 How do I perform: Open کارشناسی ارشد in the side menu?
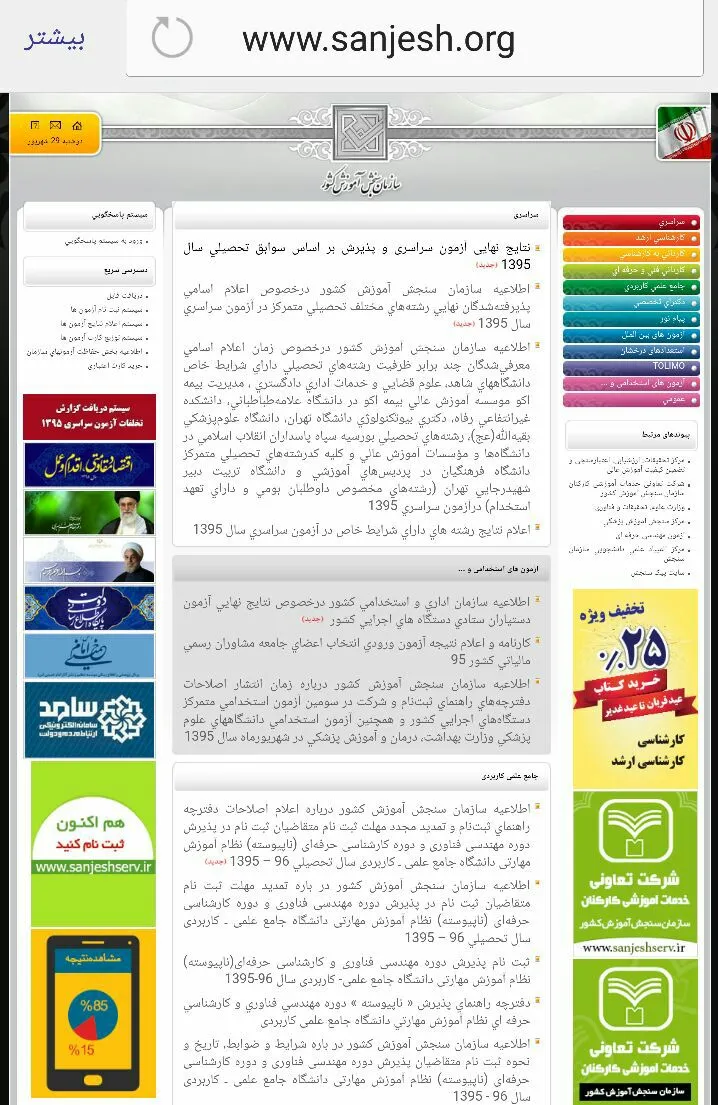[631, 238]
